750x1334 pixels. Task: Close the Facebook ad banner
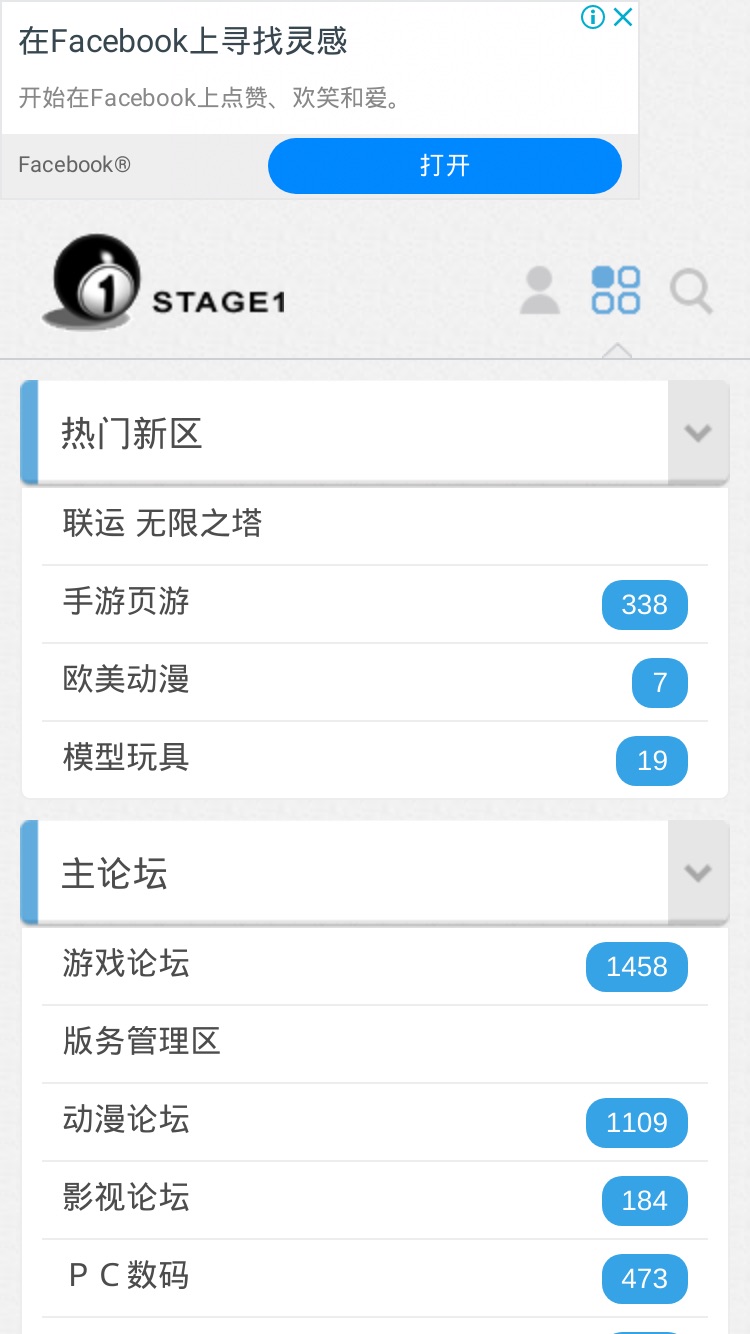(x=623, y=17)
